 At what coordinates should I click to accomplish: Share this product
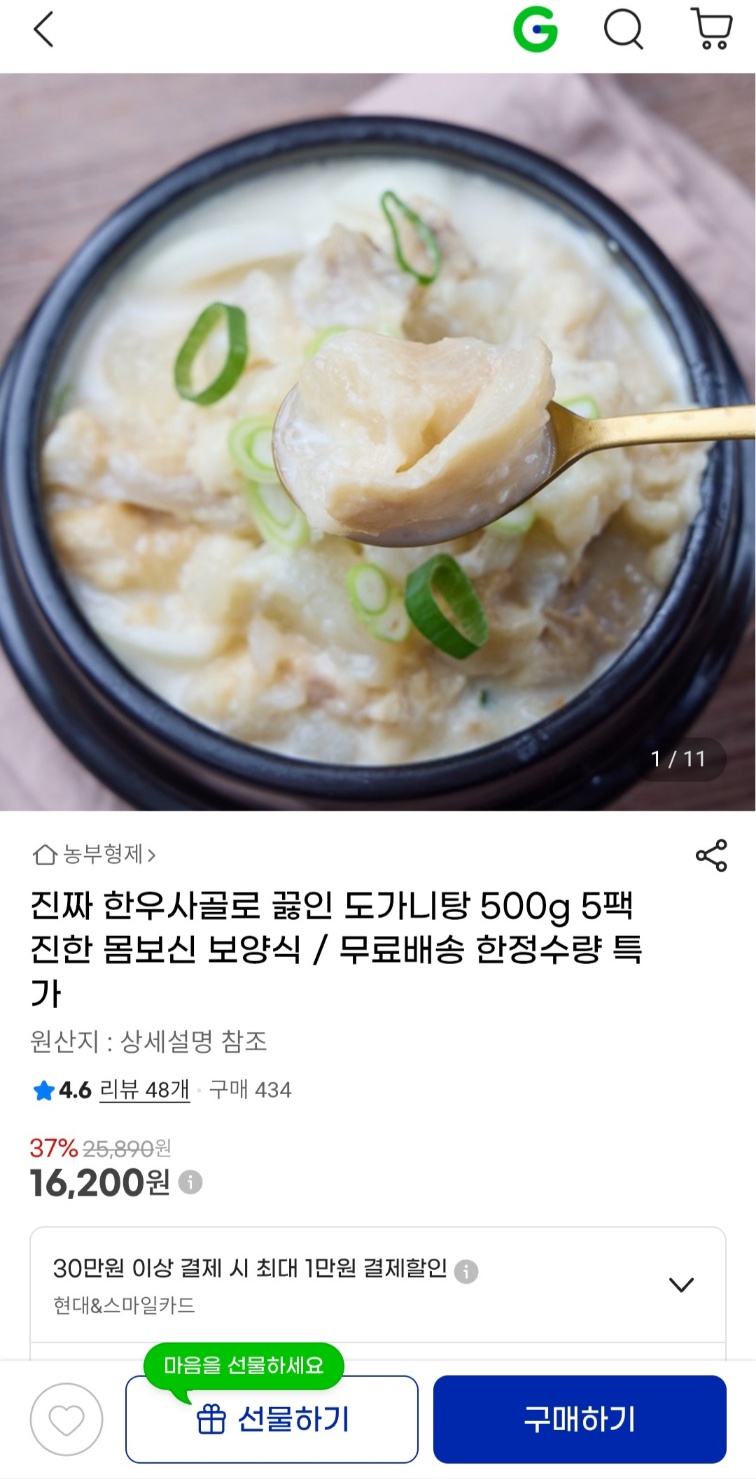coord(711,856)
